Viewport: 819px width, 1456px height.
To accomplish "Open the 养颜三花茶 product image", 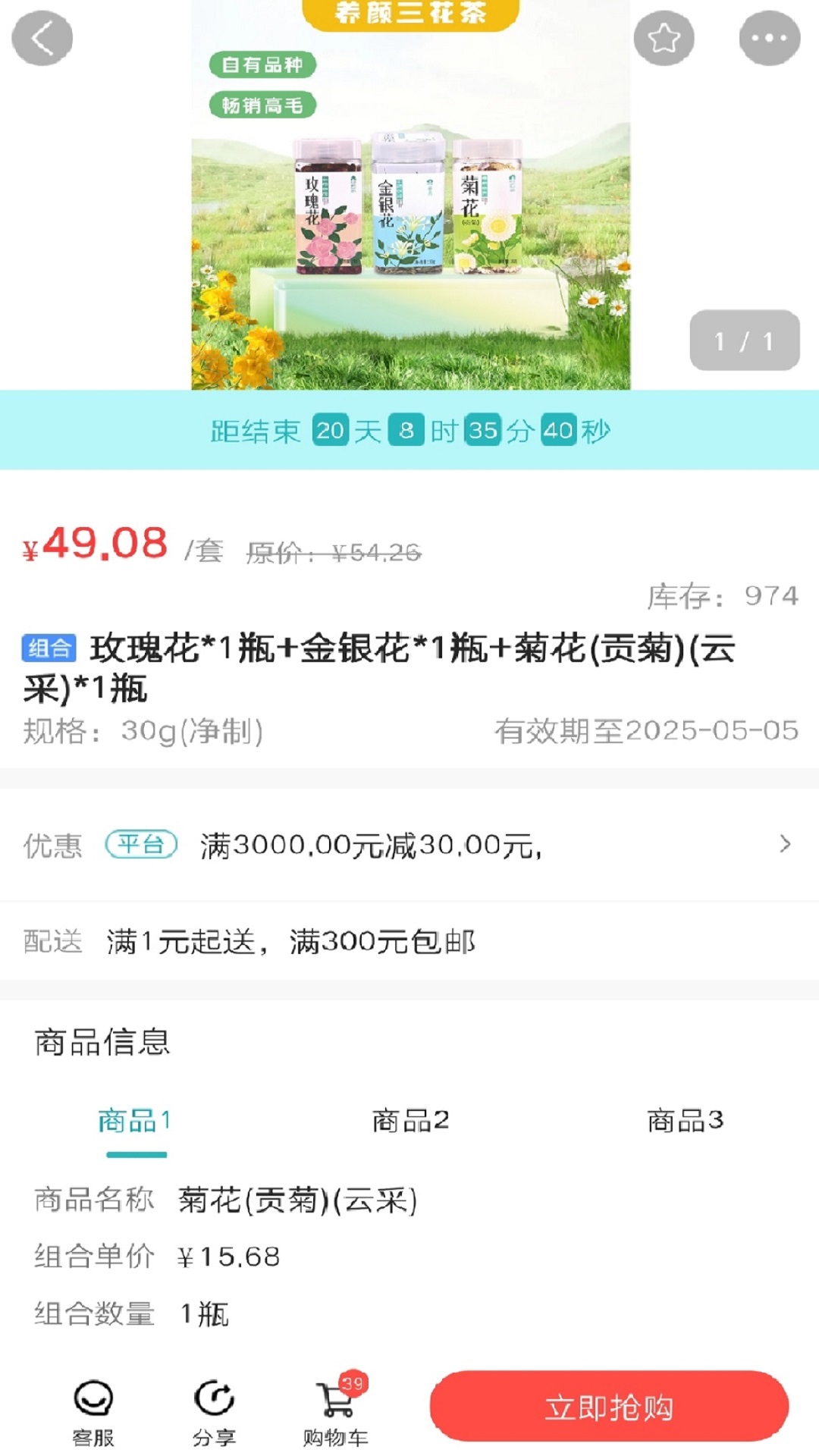I will click(x=410, y=195).
